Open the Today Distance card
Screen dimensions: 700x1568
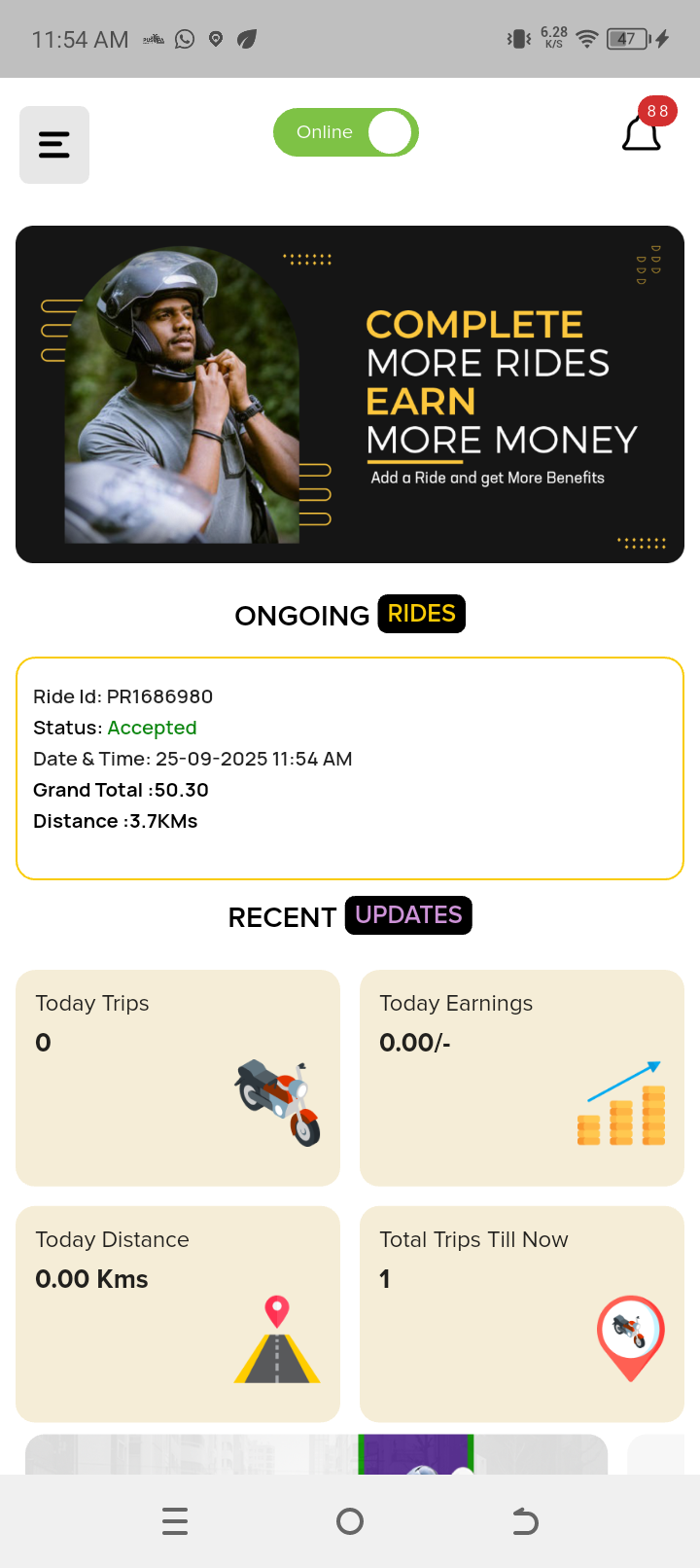click(178, 1314)
